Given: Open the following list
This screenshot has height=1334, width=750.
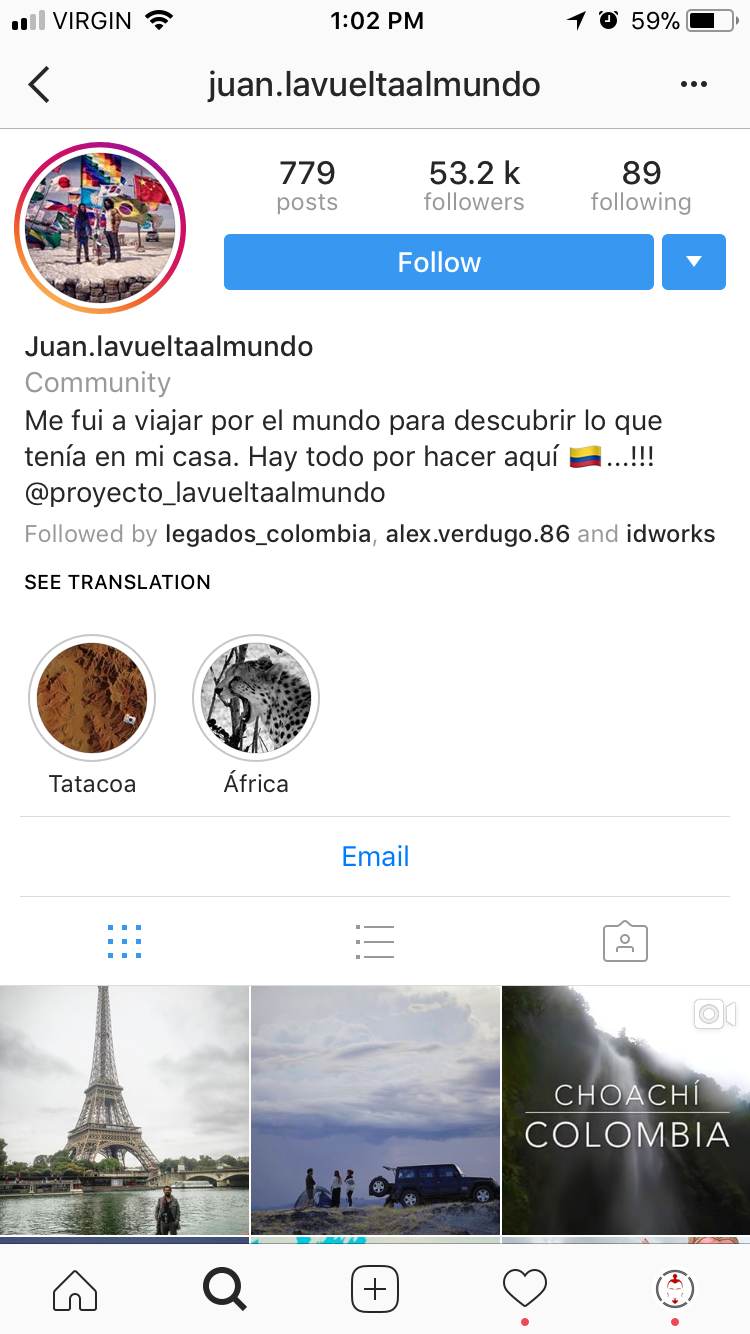Looking at the screenshot, I should 641,186.
